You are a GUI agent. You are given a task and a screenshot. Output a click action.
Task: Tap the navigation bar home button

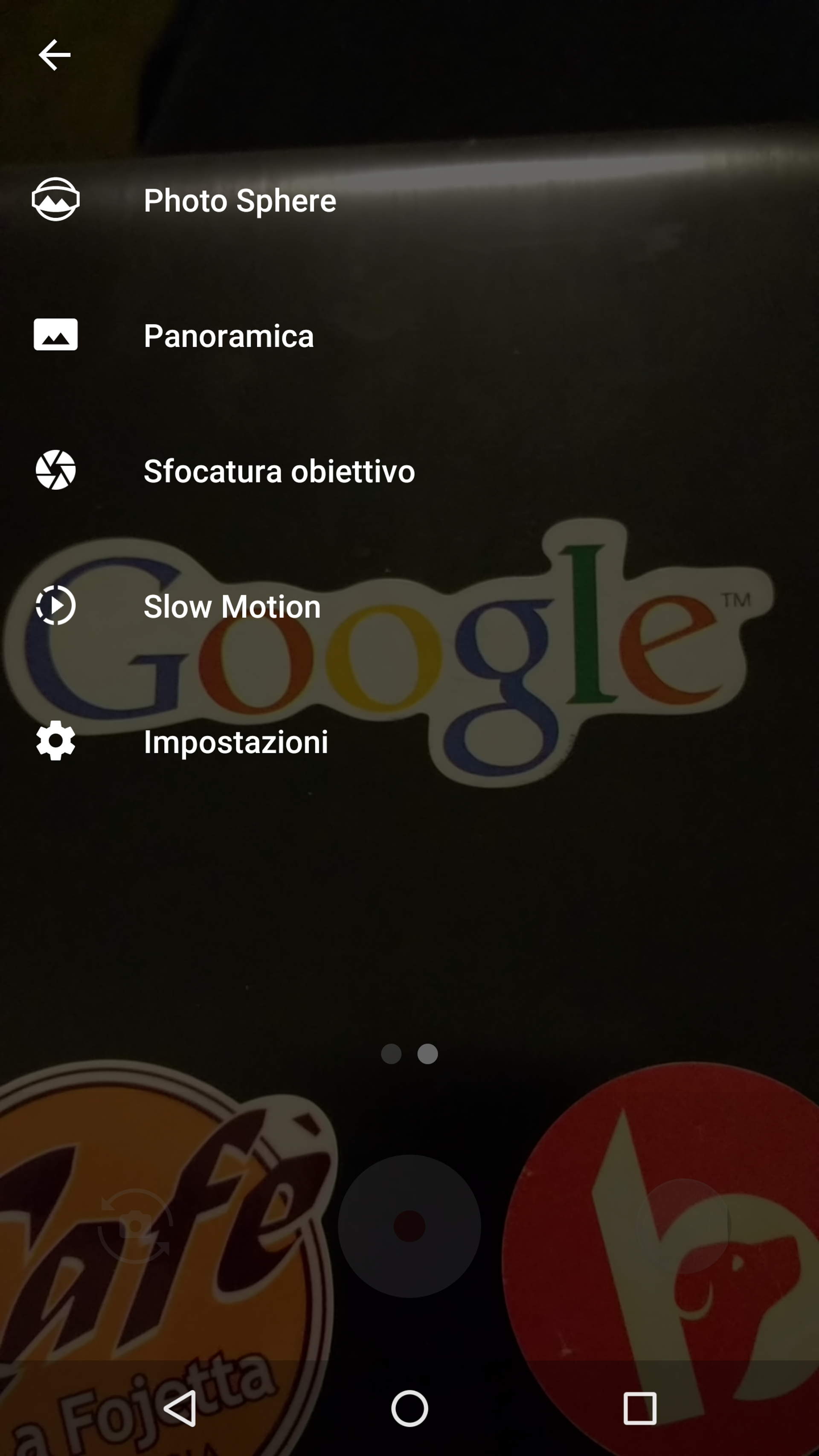[409, 1409]
